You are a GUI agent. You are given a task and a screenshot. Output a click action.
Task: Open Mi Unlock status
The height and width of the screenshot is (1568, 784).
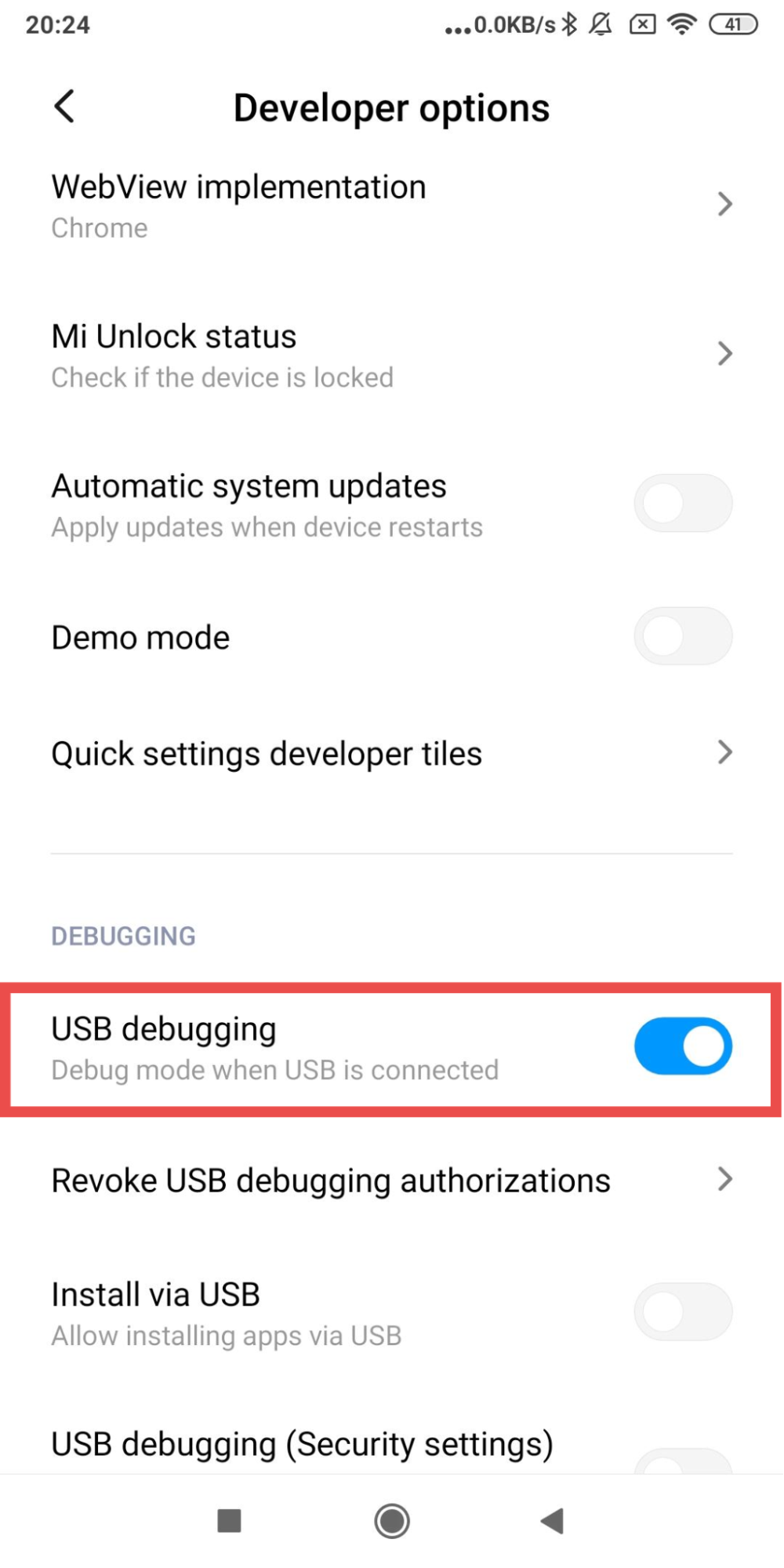(x=392, y=355)
